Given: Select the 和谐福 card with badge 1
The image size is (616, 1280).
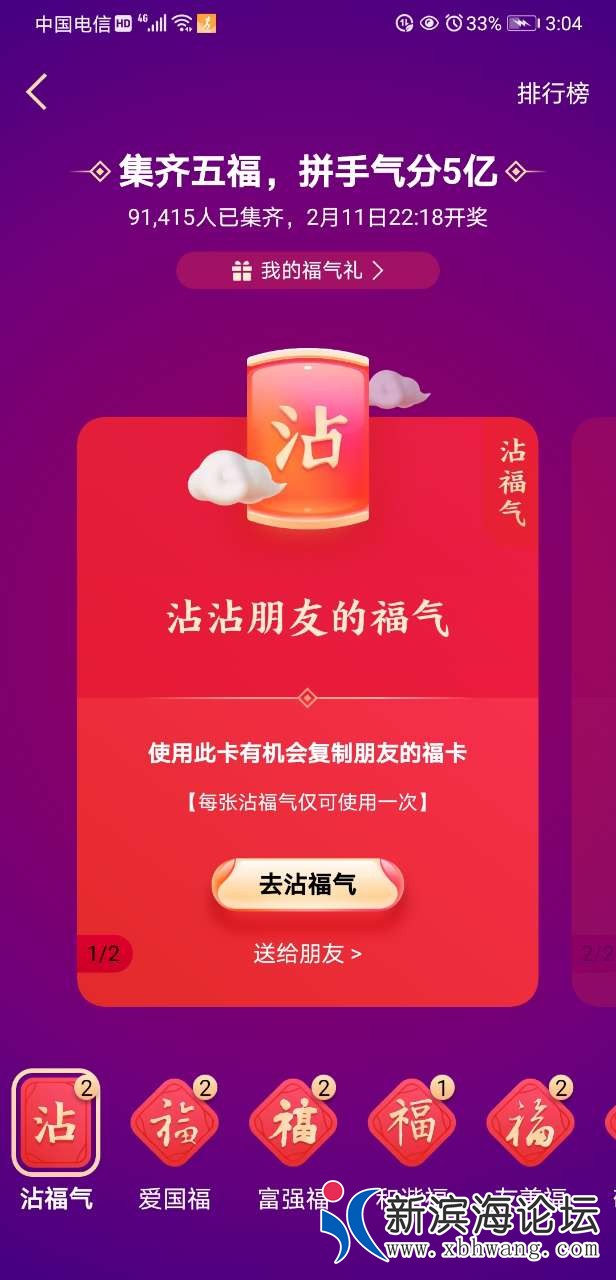Looking at the screenshot, I should (411, 1123).
